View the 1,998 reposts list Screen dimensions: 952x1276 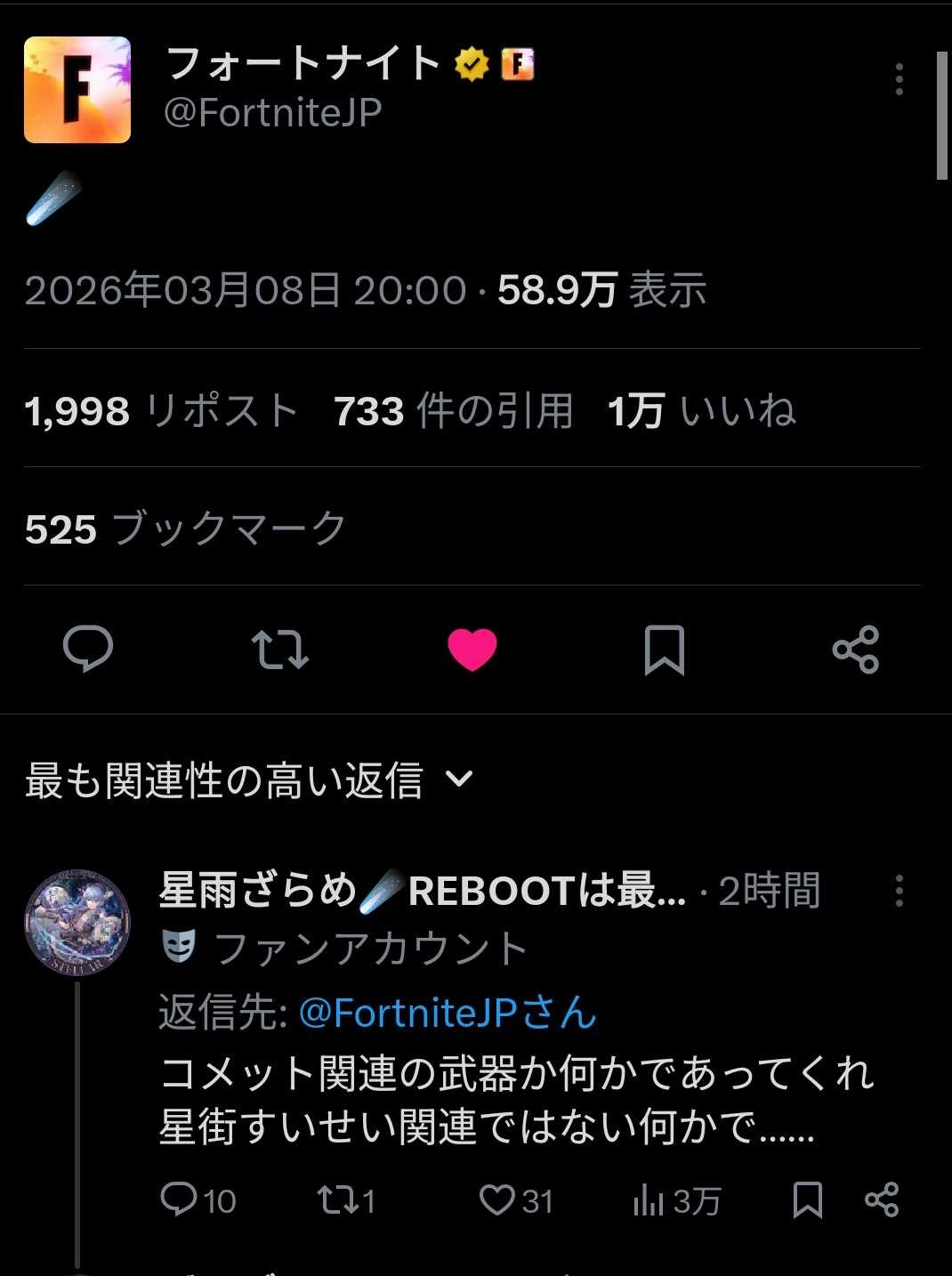161,411
